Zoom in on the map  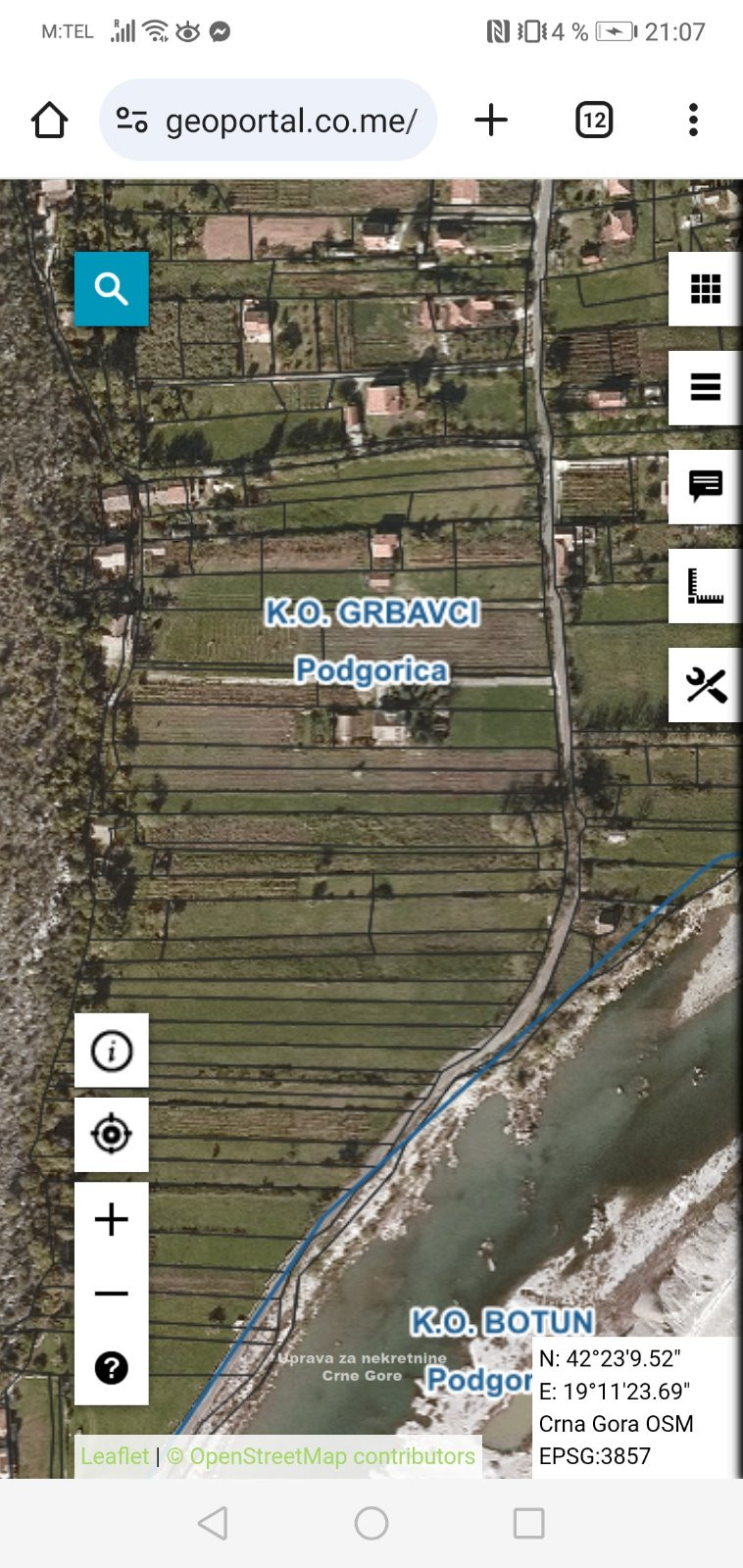pos(112,1219)
